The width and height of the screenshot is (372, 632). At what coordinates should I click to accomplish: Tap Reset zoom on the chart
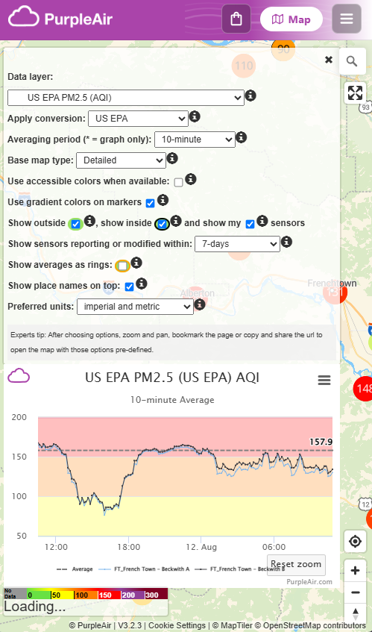[296, 564]
